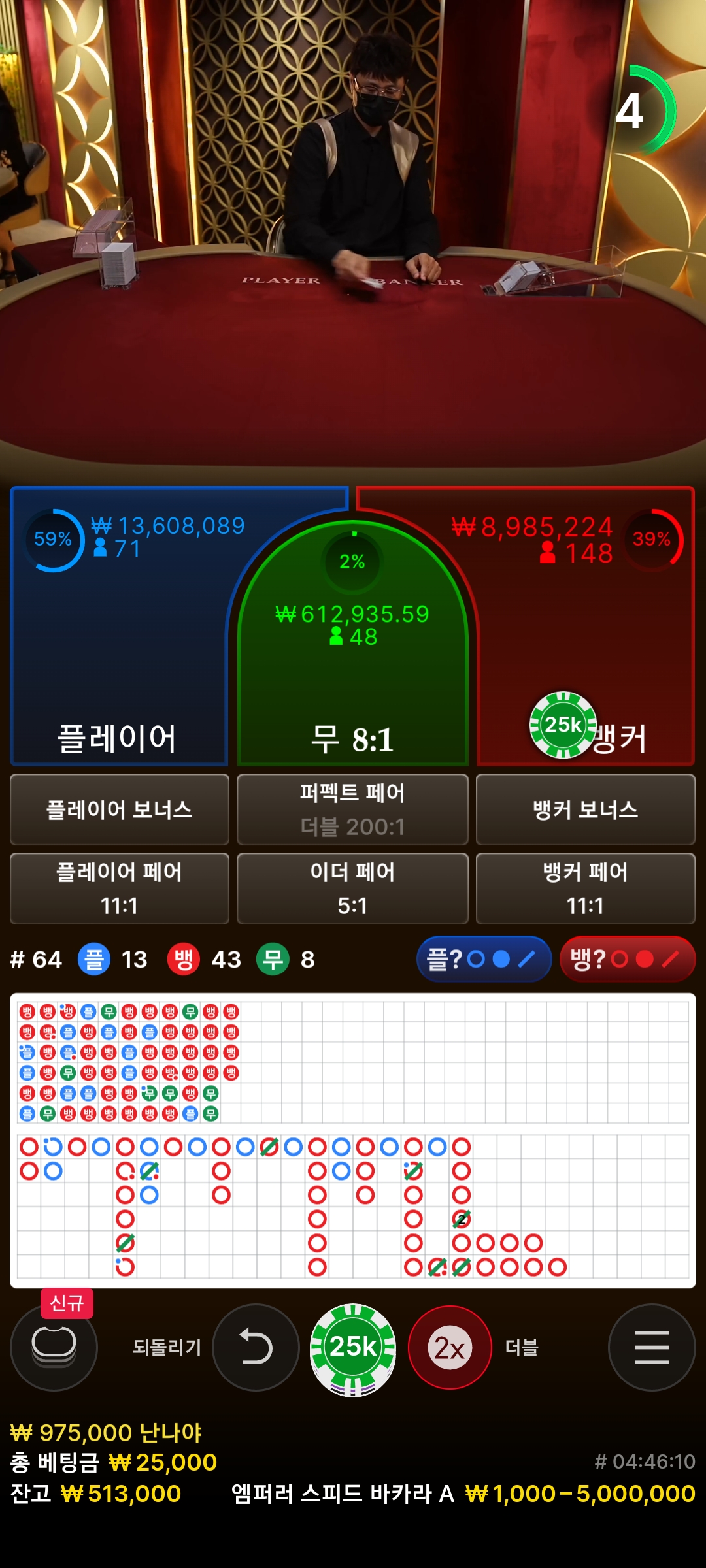Show the 플? player roadmap prediction
The width and height of the screenshot is (706, 1568).
(484, 959)
